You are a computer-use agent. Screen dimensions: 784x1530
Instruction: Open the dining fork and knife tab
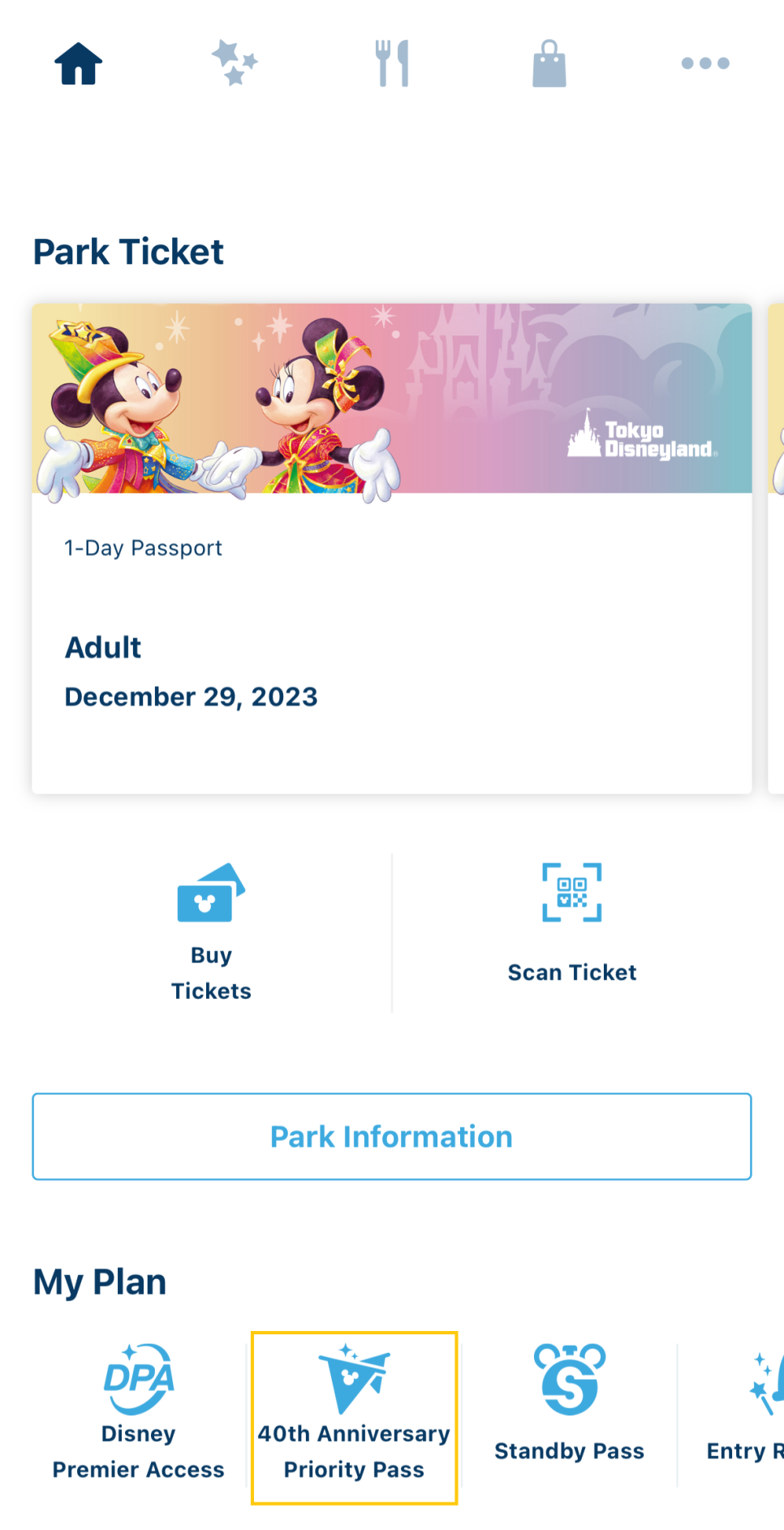pos(392,63)
